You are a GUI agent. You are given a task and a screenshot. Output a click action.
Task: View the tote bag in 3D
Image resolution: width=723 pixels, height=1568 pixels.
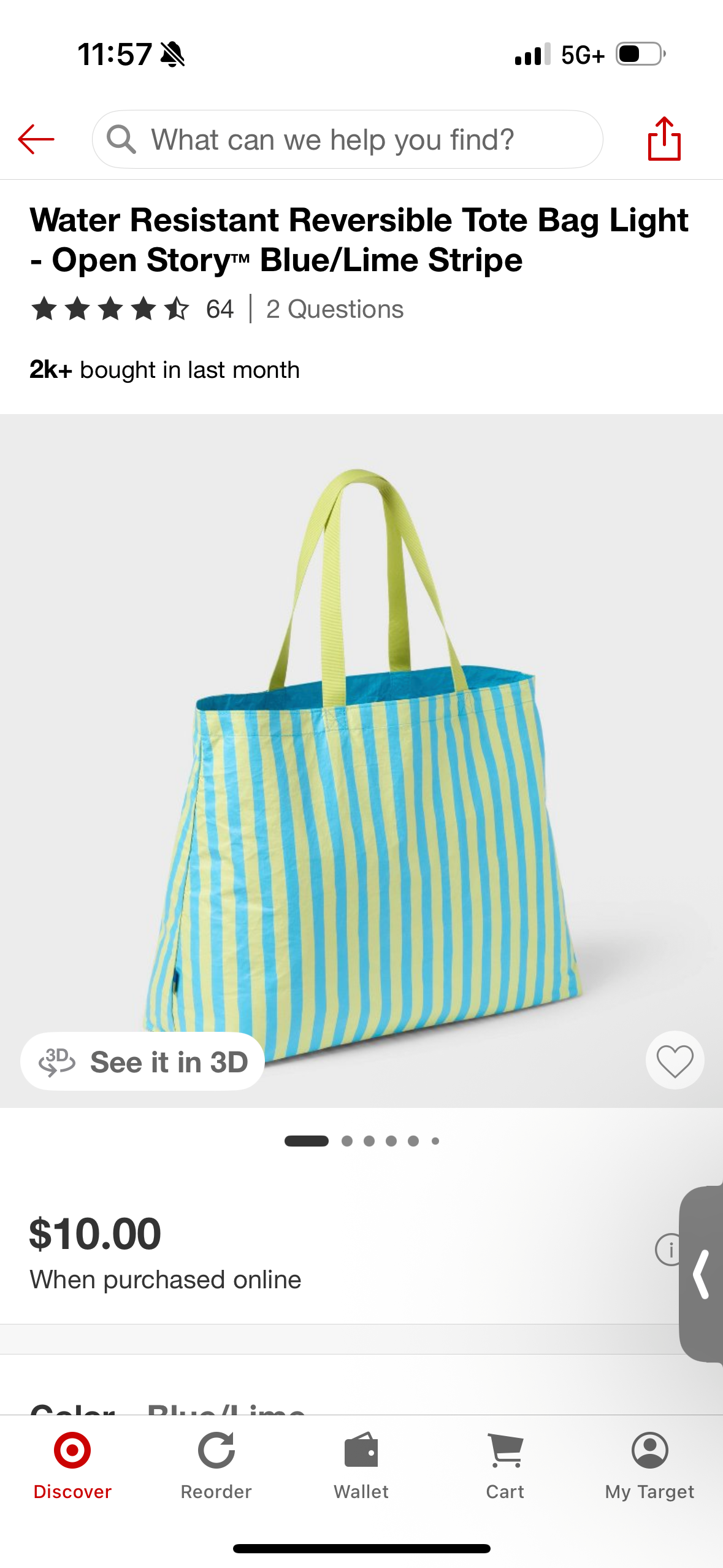pyautogui.click(x=143, y=1061)
